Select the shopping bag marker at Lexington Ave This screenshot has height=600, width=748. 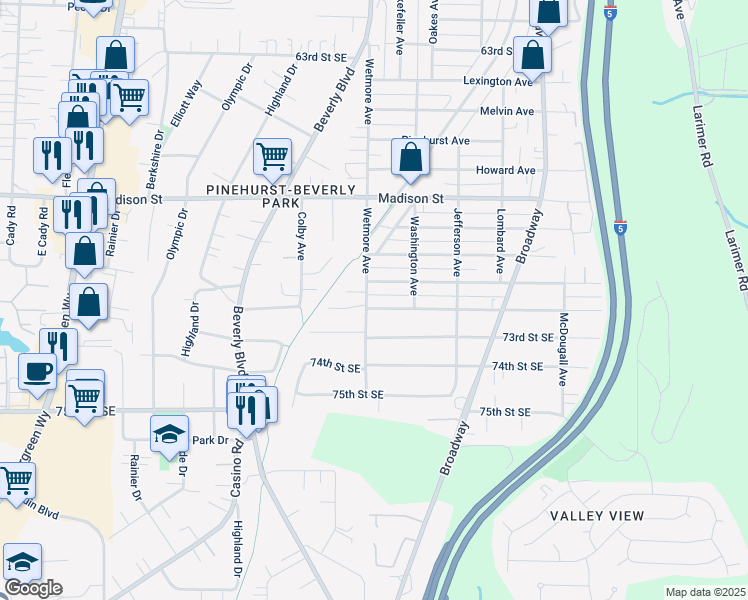[x=532, y=59]
